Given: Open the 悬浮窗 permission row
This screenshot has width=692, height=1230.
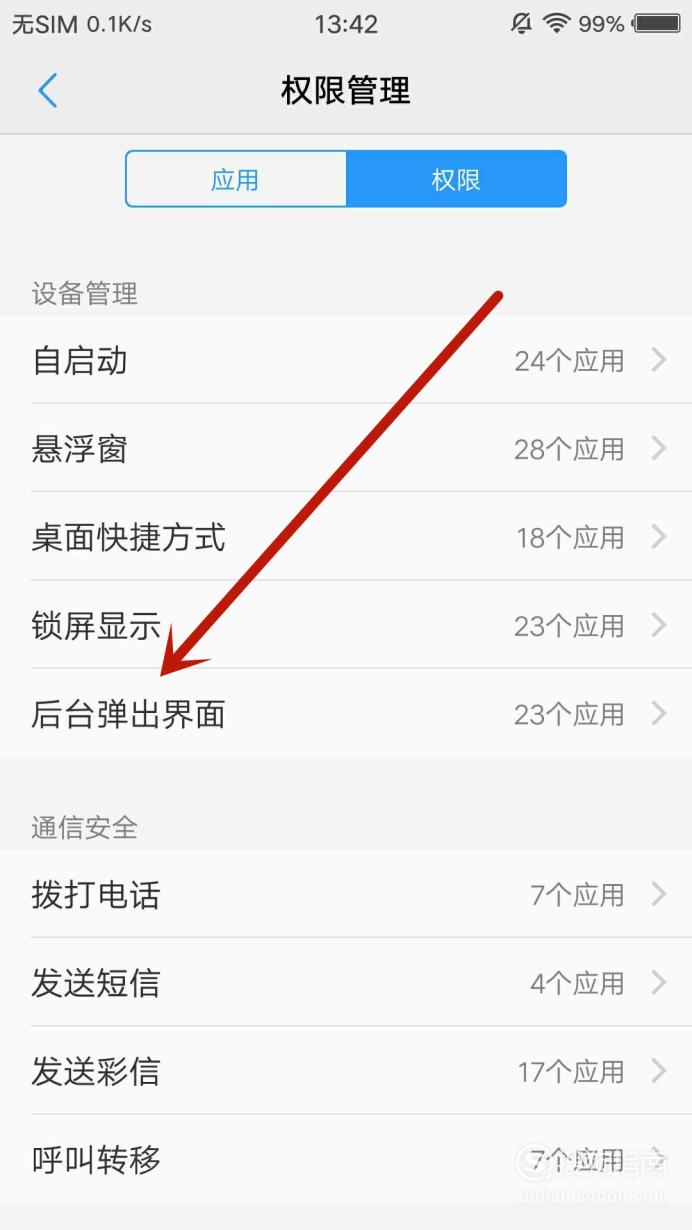Looking at the screenshot, I should [x=346, y=448].
